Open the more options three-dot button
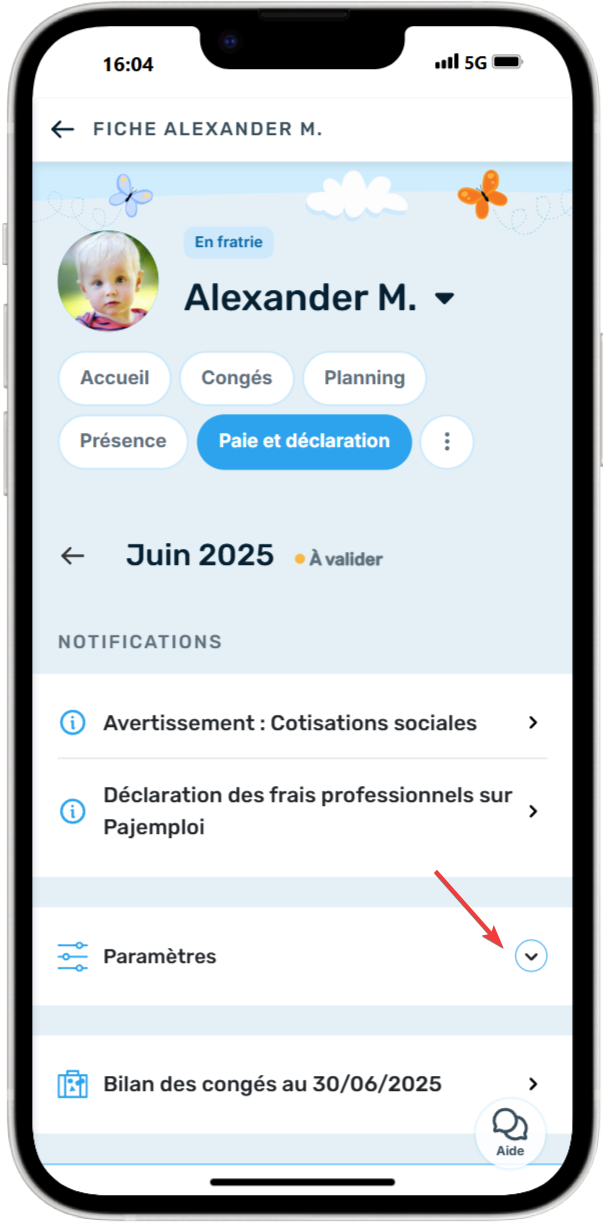The height and width of the screenshot is (1222, 603). point(447,441)
